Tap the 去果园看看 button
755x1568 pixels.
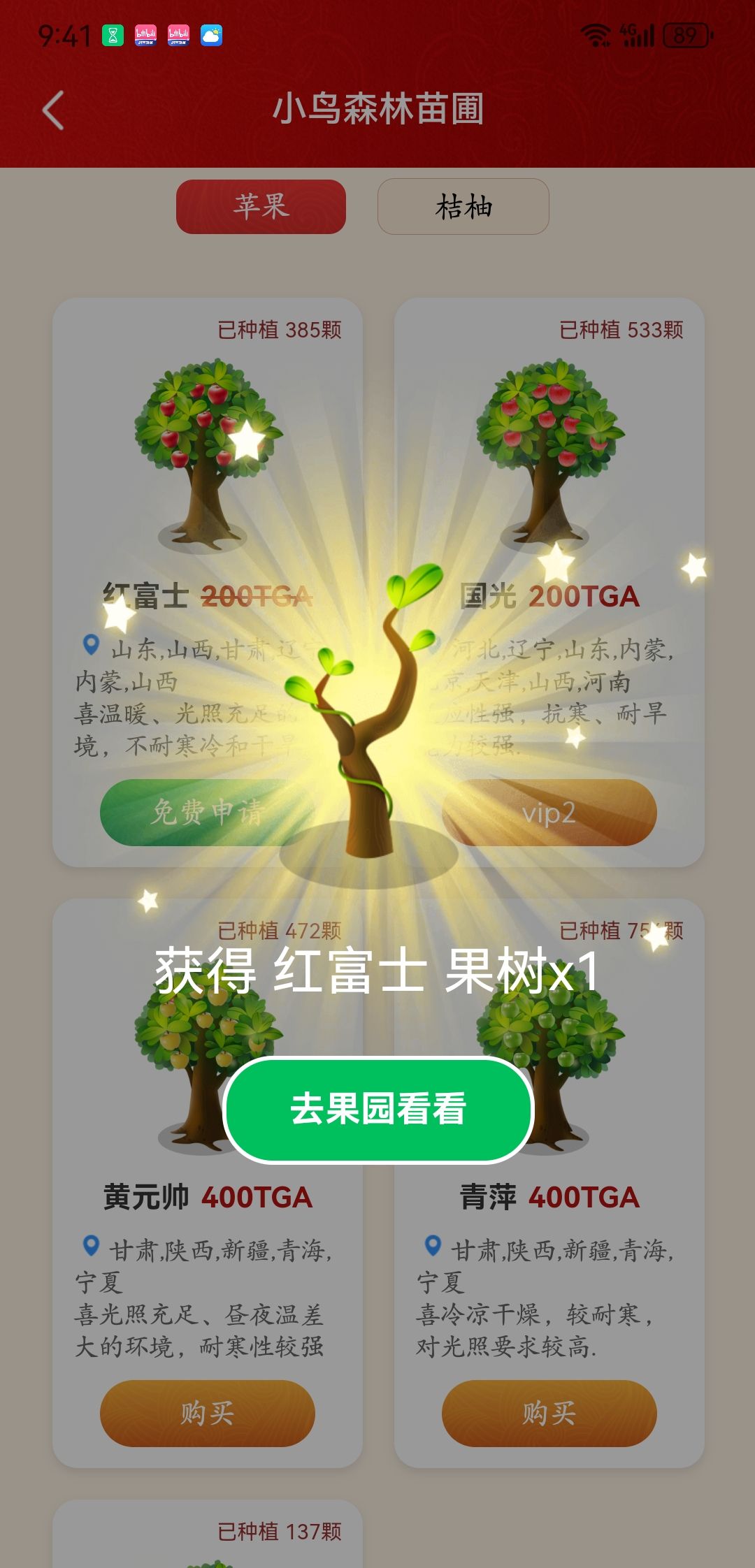click(x=378, y=1110)
